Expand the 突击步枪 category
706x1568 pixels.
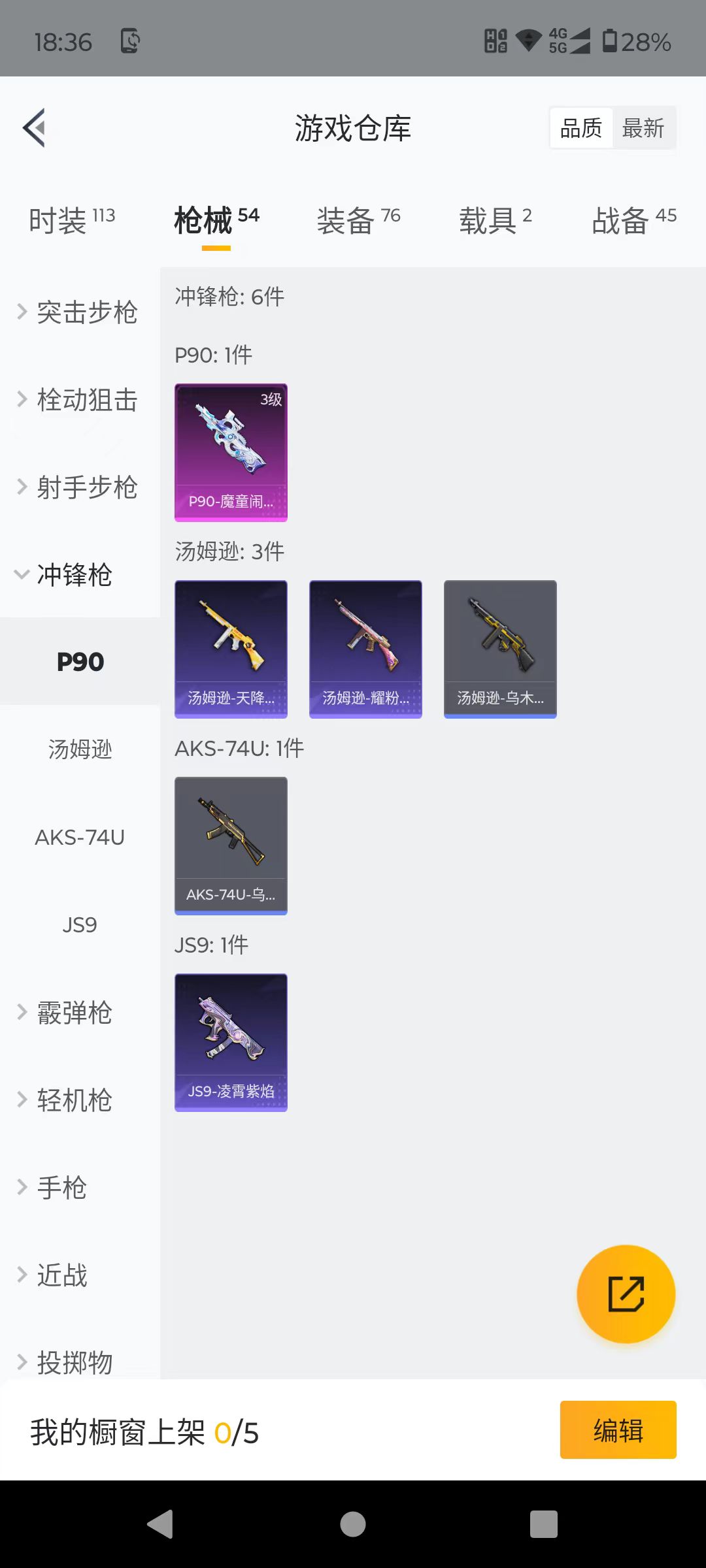(78, 312)
